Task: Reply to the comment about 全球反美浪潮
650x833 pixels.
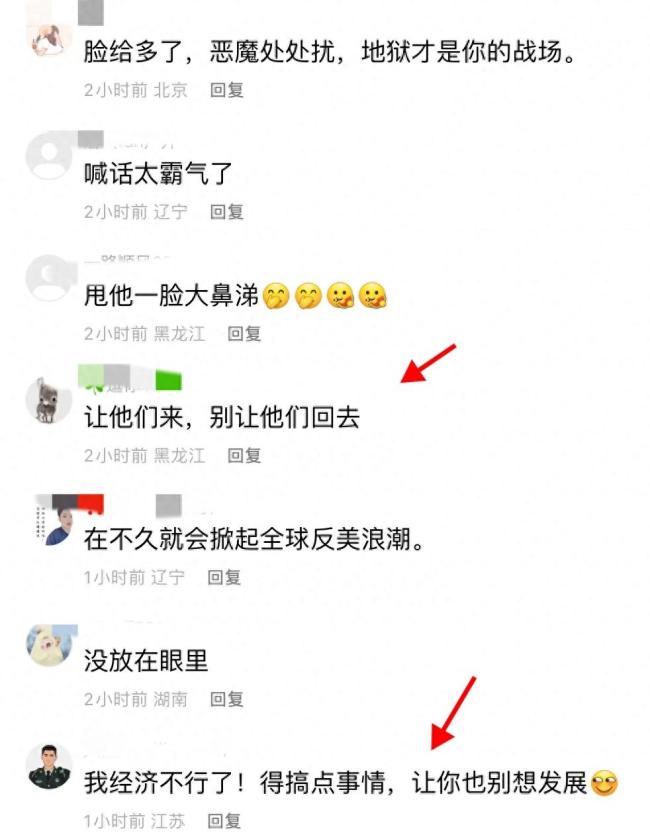Action: point(224,577)
